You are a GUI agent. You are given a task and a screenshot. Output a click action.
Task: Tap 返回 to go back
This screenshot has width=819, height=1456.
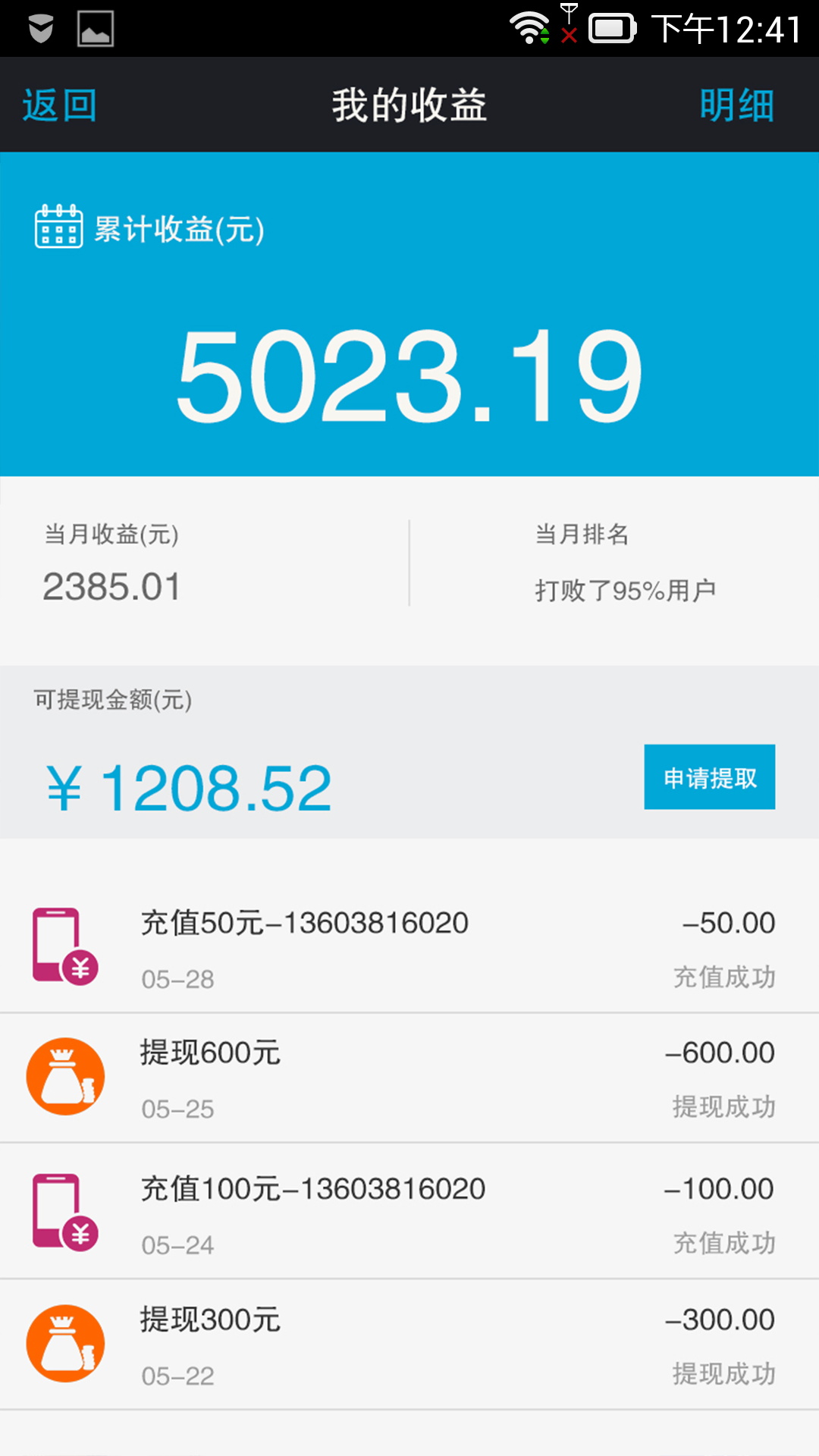[x=58, y=105]
